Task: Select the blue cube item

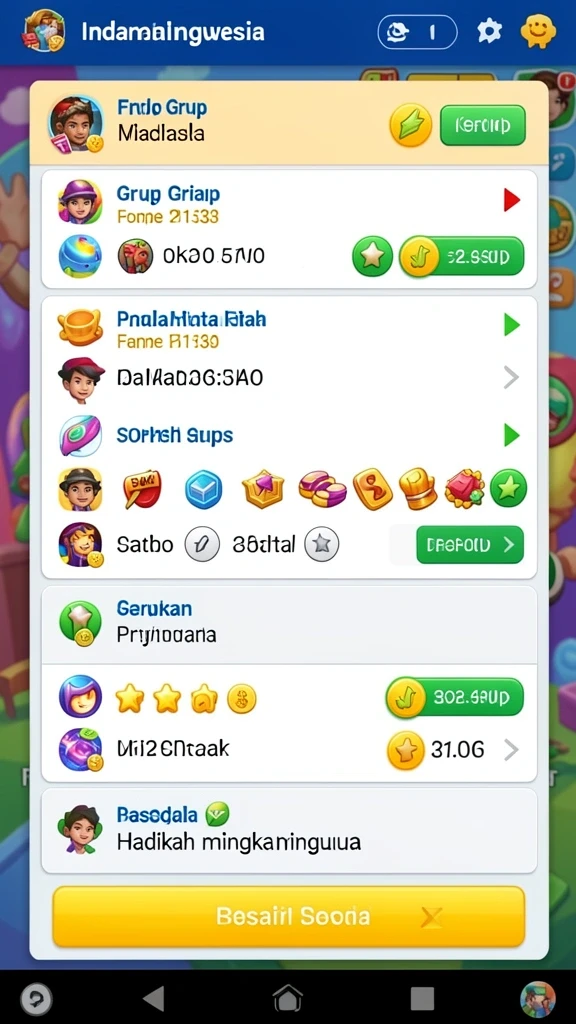Action: [204, 489]
